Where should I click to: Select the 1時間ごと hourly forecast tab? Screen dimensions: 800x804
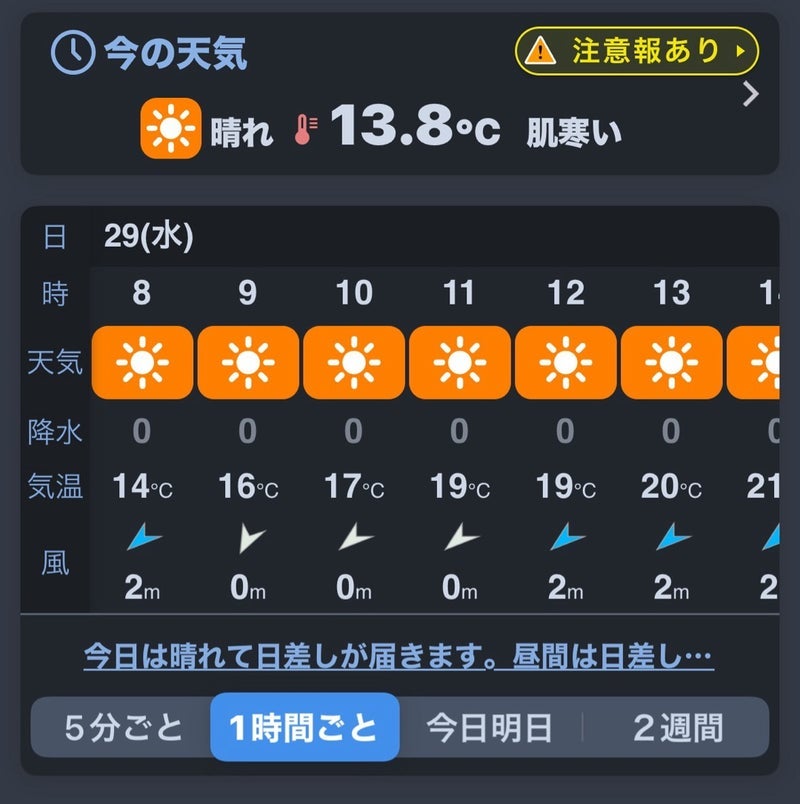point(304,727)
